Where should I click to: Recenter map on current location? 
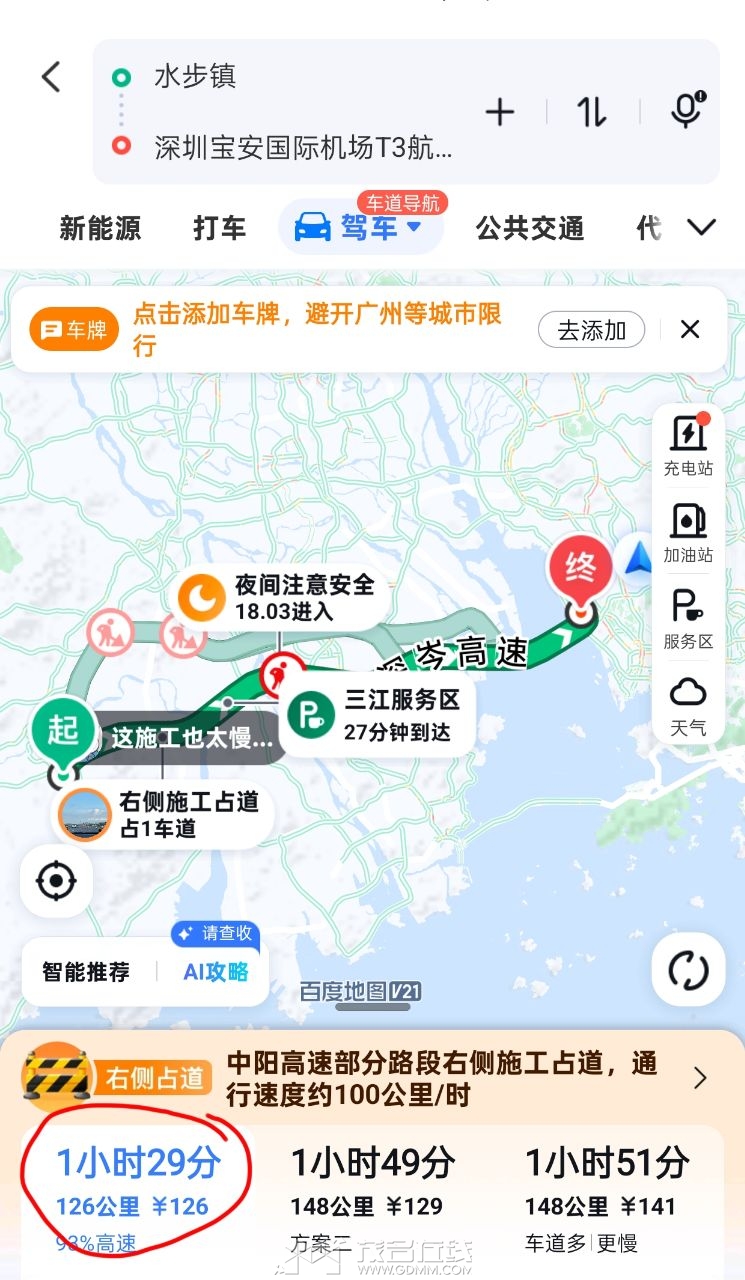click(x=56, y=881)
